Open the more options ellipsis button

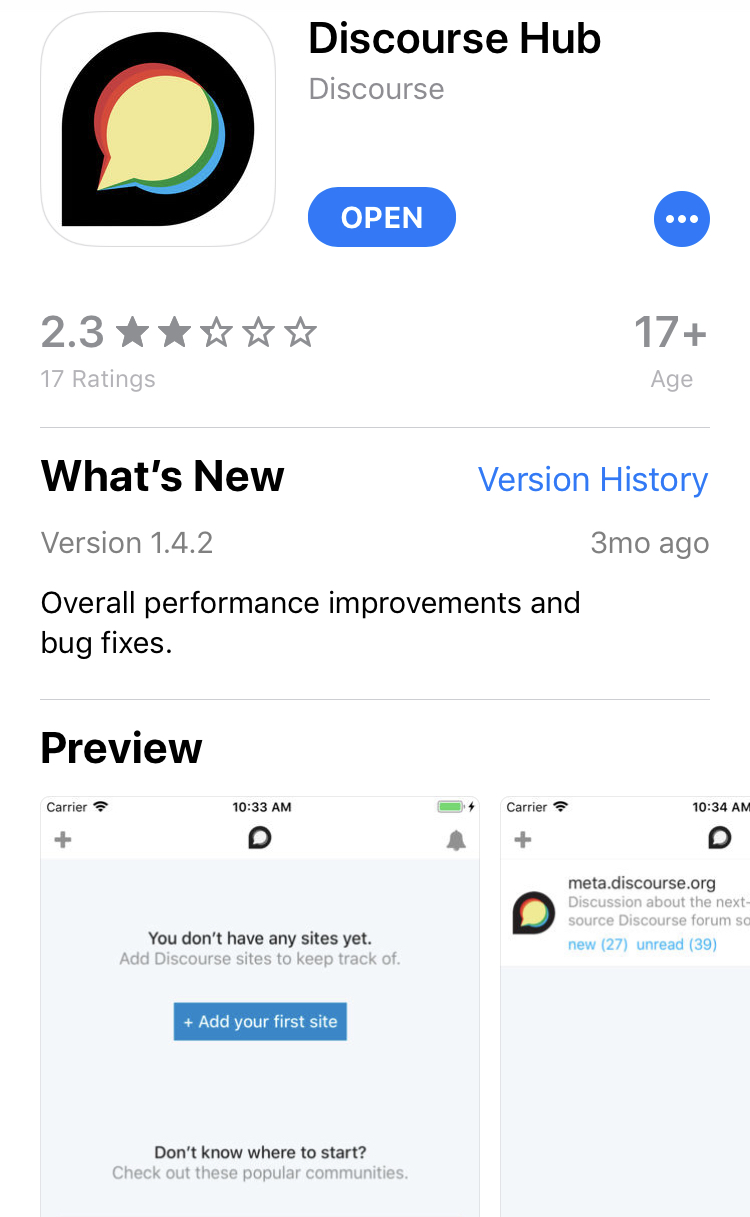[x=681, y=218]
